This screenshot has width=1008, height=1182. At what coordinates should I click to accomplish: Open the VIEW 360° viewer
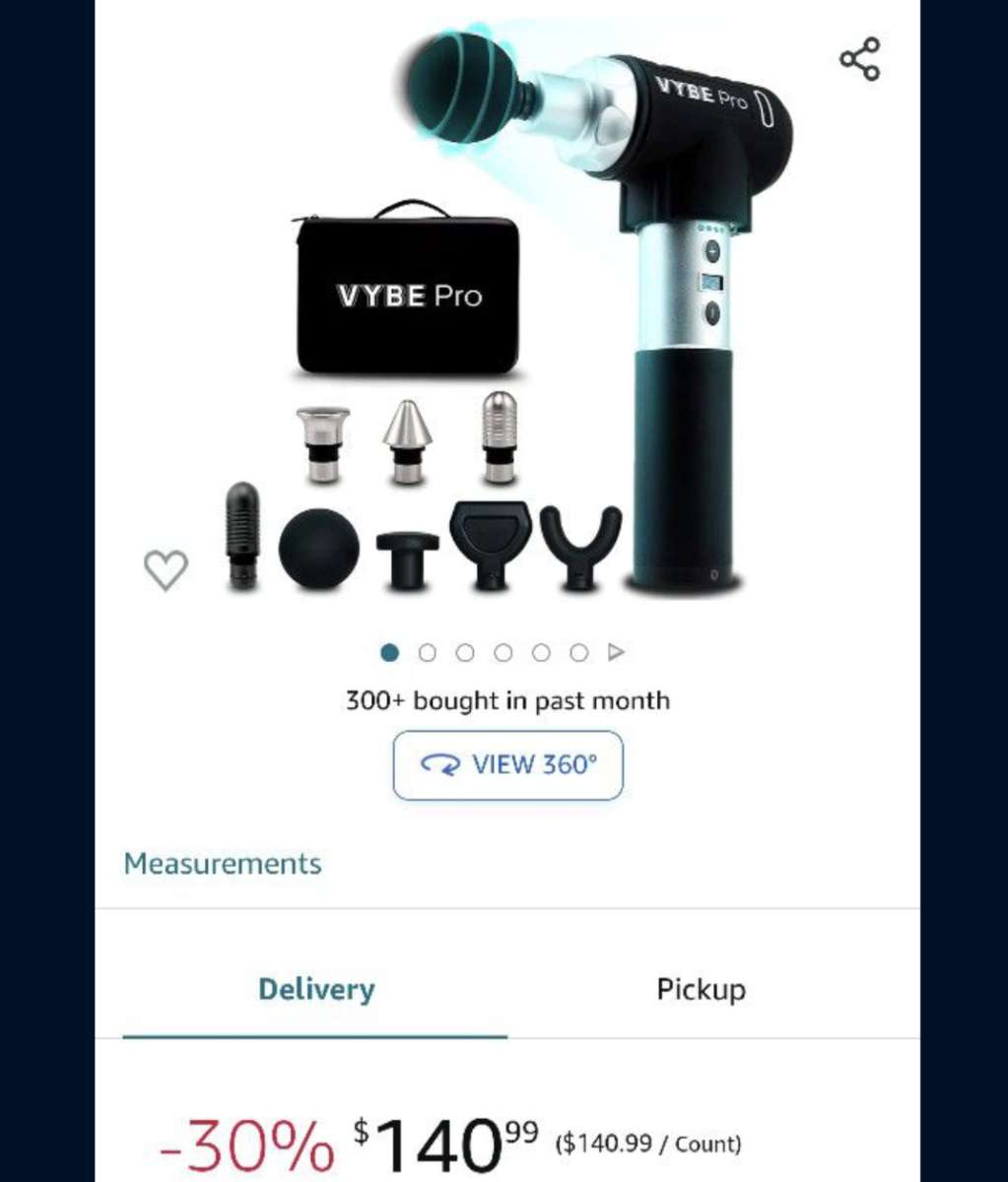[508, 765]
